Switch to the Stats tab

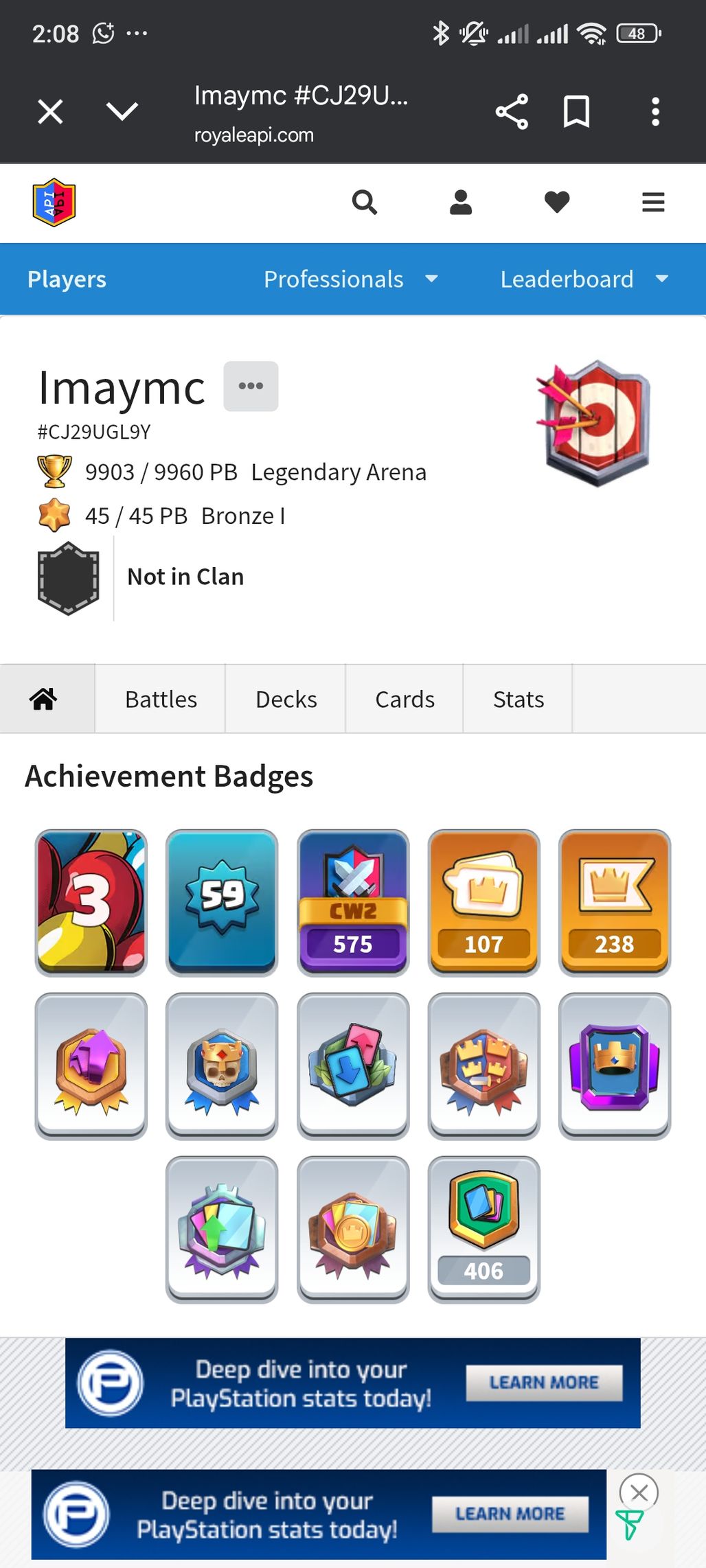[x=518, y=699]
